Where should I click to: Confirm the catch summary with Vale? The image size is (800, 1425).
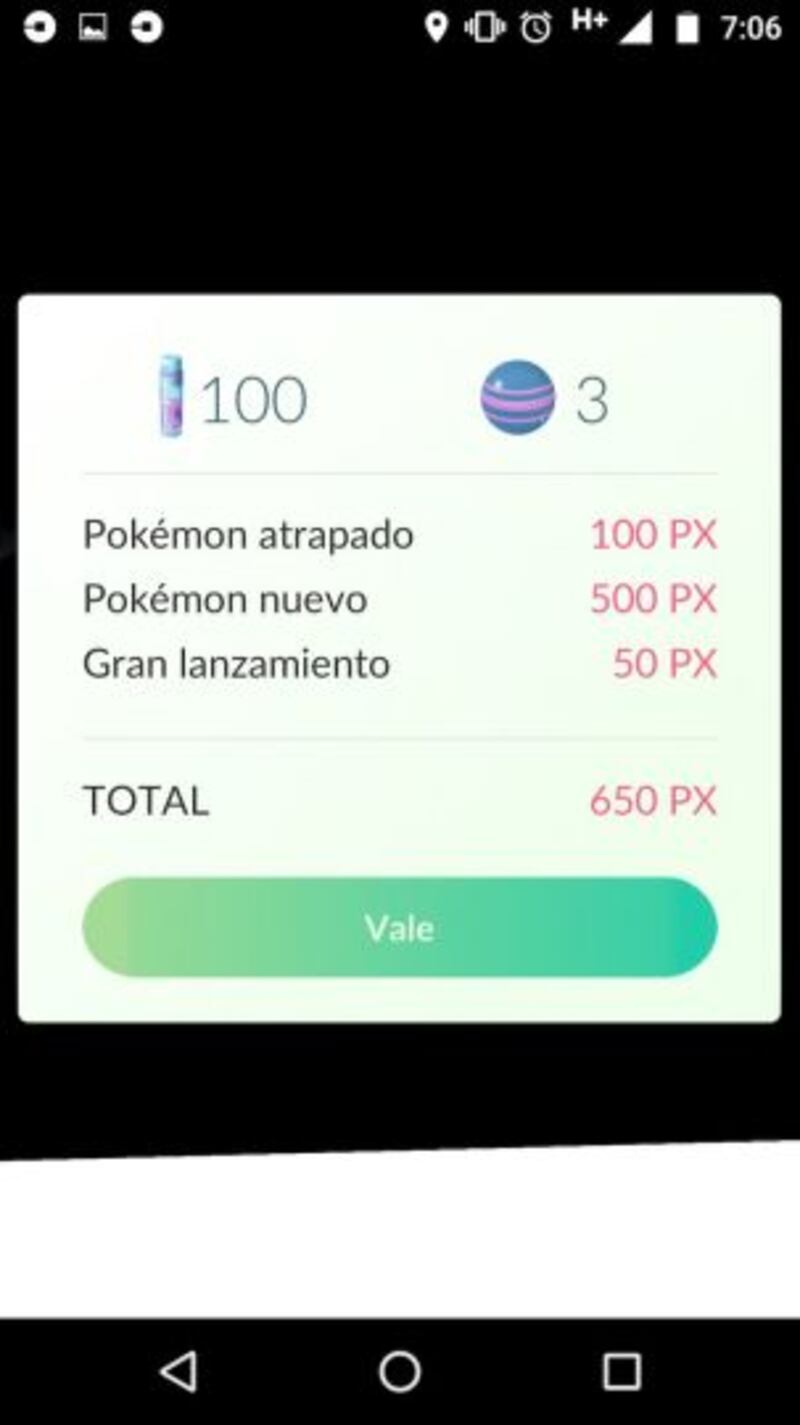[x=399, y=928]
